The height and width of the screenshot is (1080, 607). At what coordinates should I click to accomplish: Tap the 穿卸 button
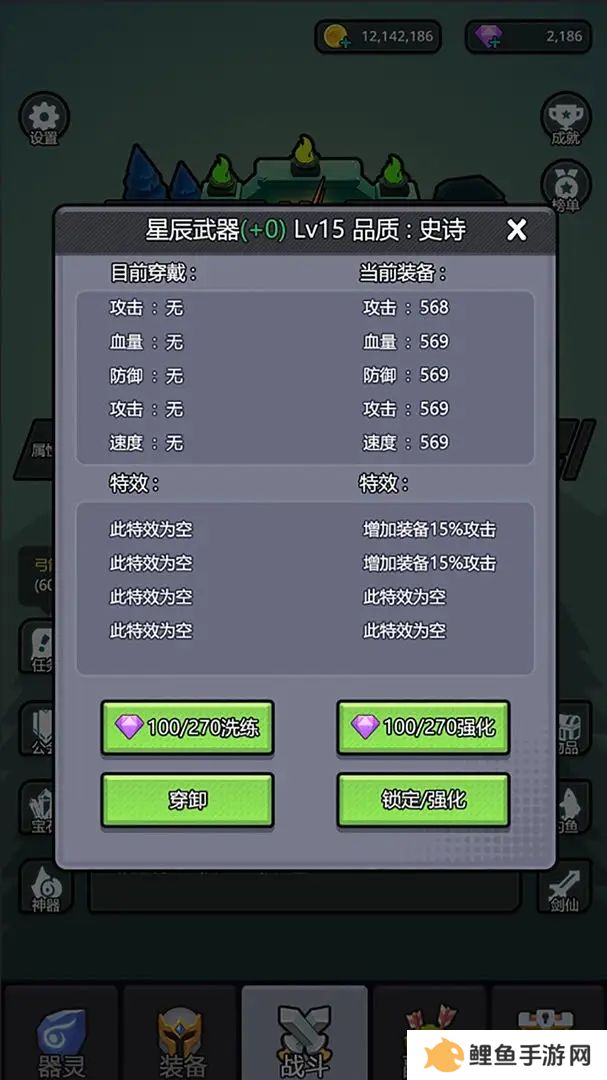(187, 800)
